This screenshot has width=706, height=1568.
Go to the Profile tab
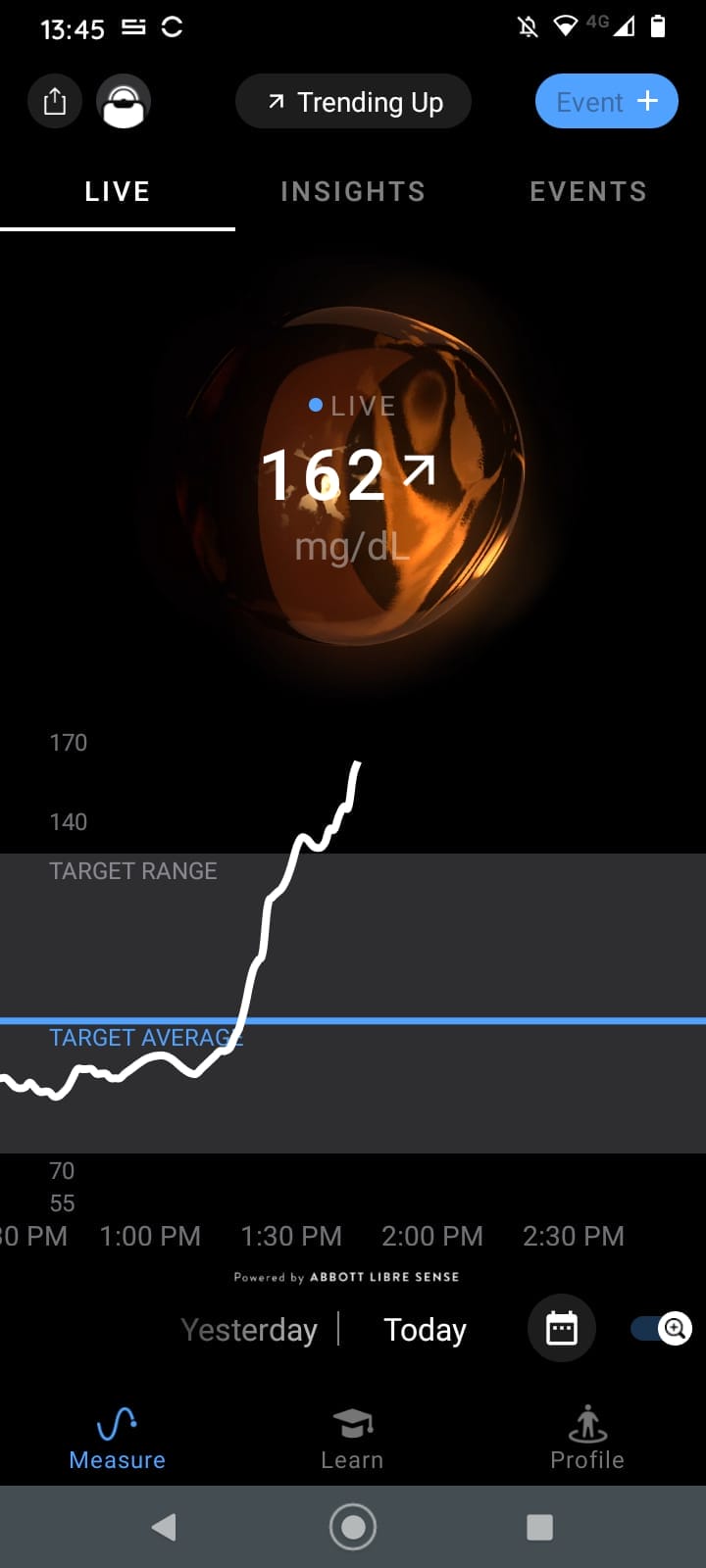pyautogui.click(x=586, y=1439)
